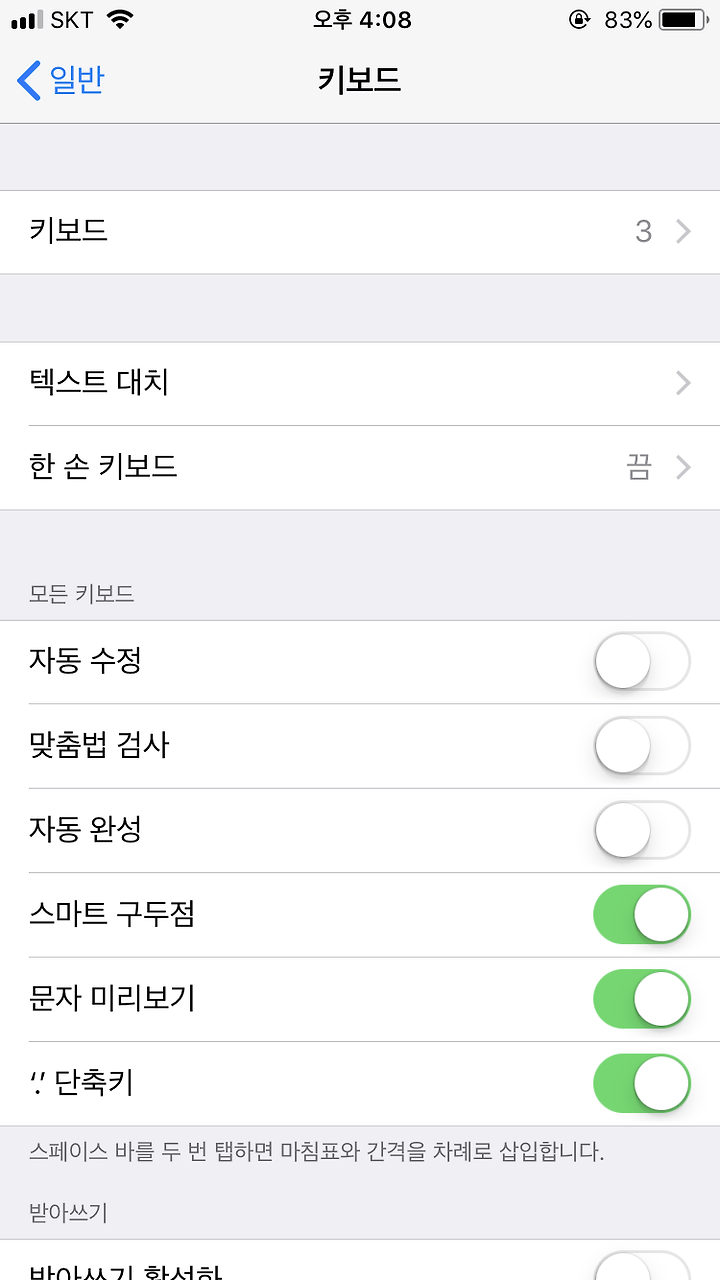The height and width of the screenshot is (1280, 720).
Task: Open the 키보드 row showing 3 keyboards
Action: (x=360, y=232)
